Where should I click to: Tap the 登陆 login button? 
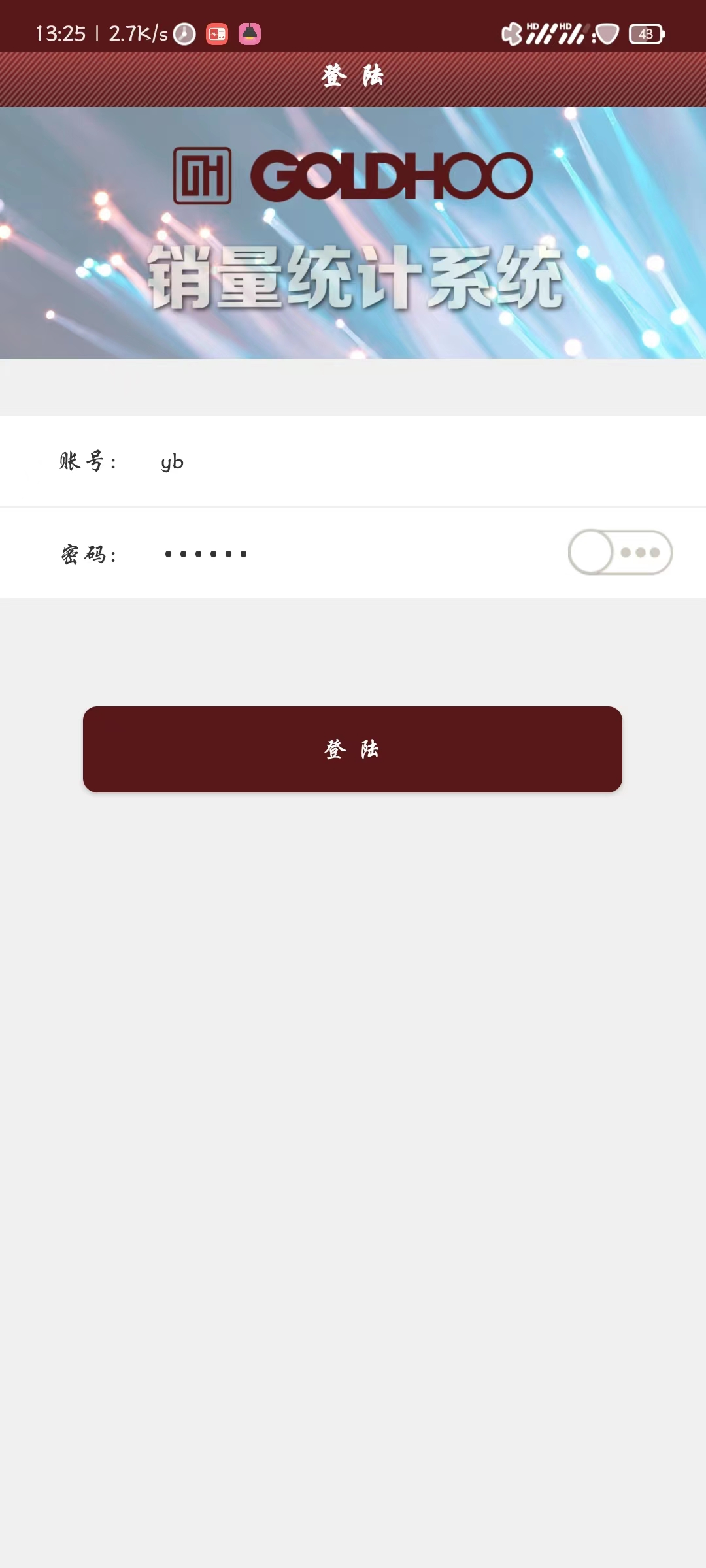point(352,749)
